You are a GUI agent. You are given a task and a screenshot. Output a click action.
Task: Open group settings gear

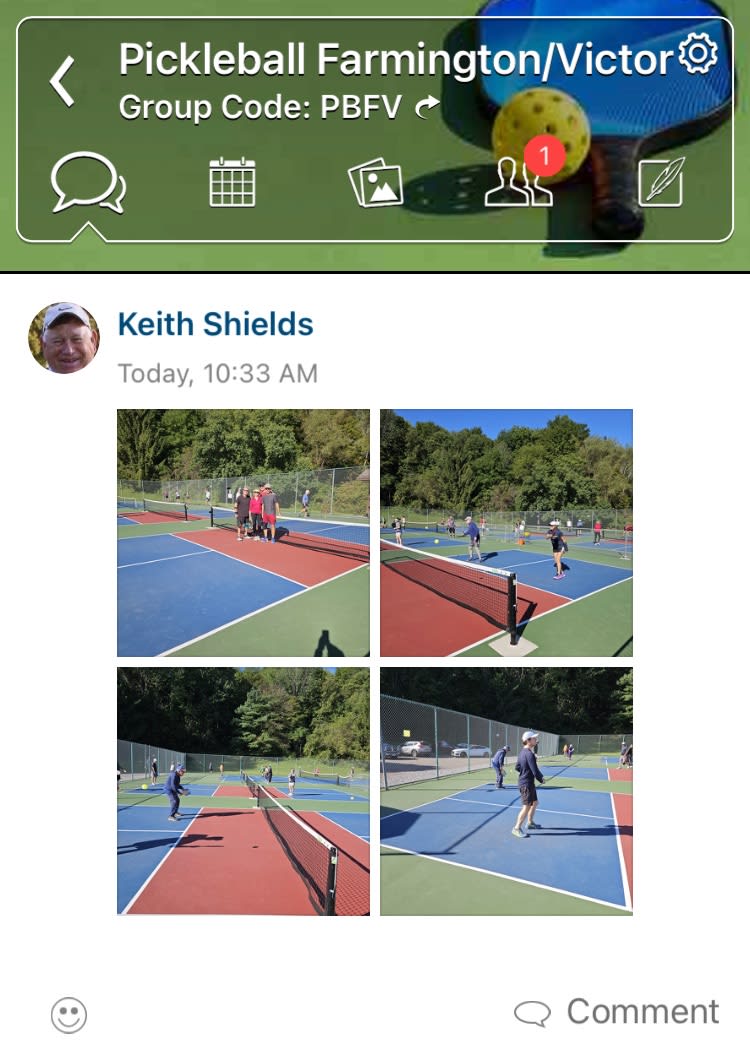[697, 55]
